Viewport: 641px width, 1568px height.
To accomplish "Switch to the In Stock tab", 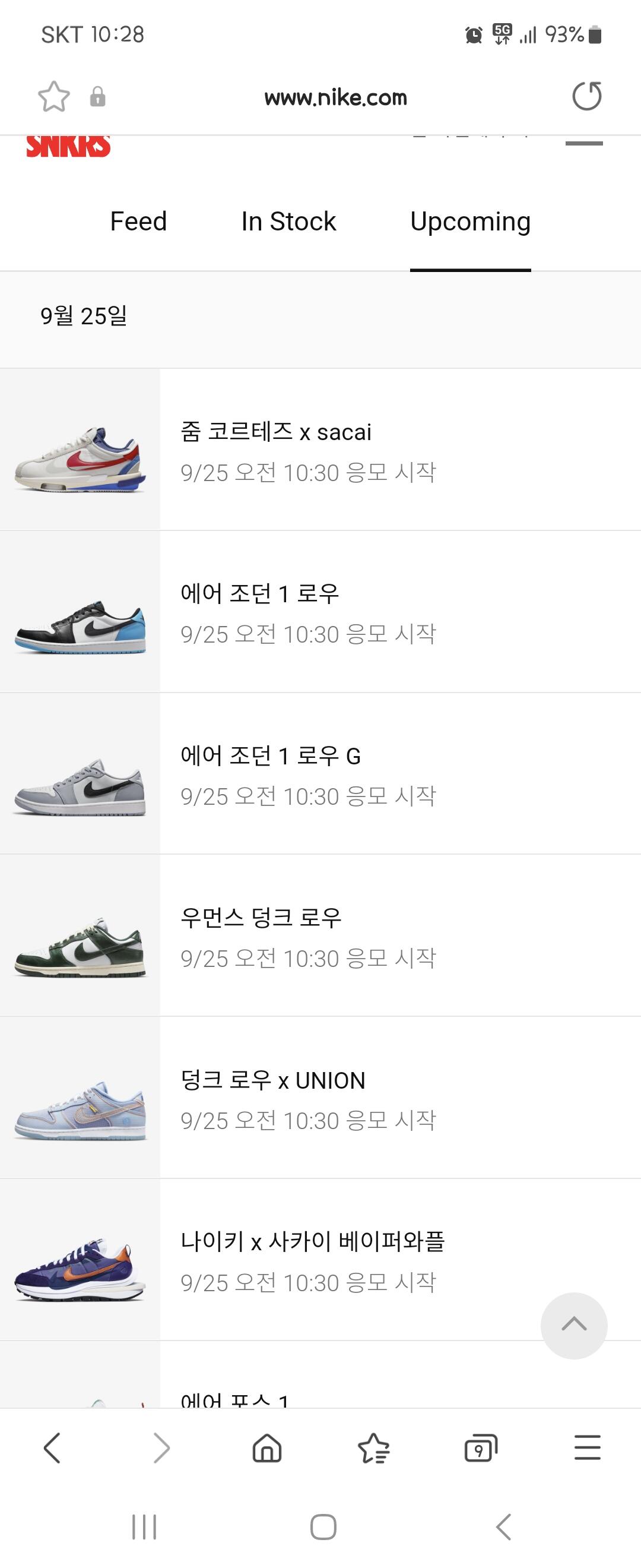I will coord(288,222).
